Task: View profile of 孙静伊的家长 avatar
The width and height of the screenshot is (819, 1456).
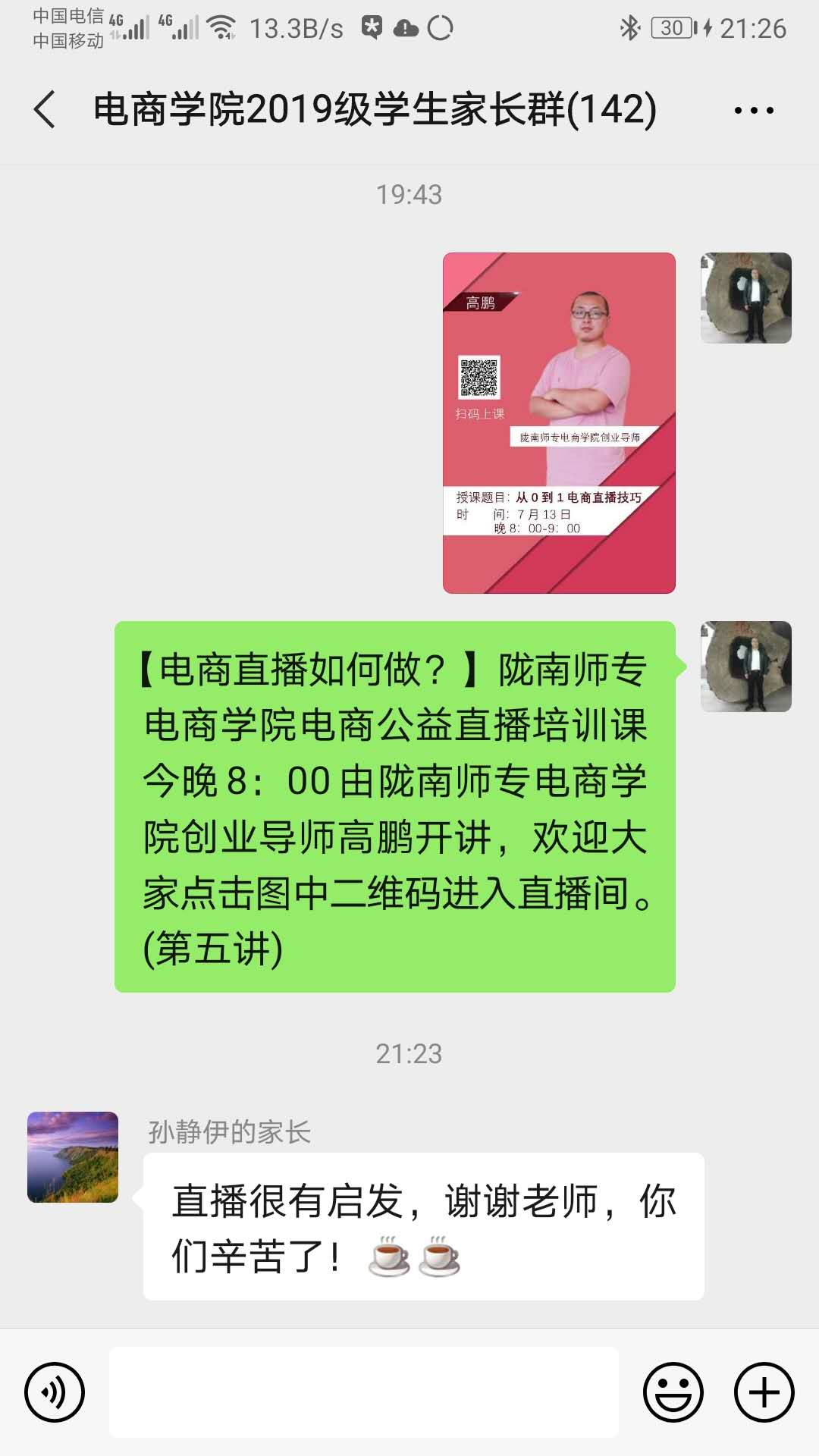Action: (x=73, y=1157)
